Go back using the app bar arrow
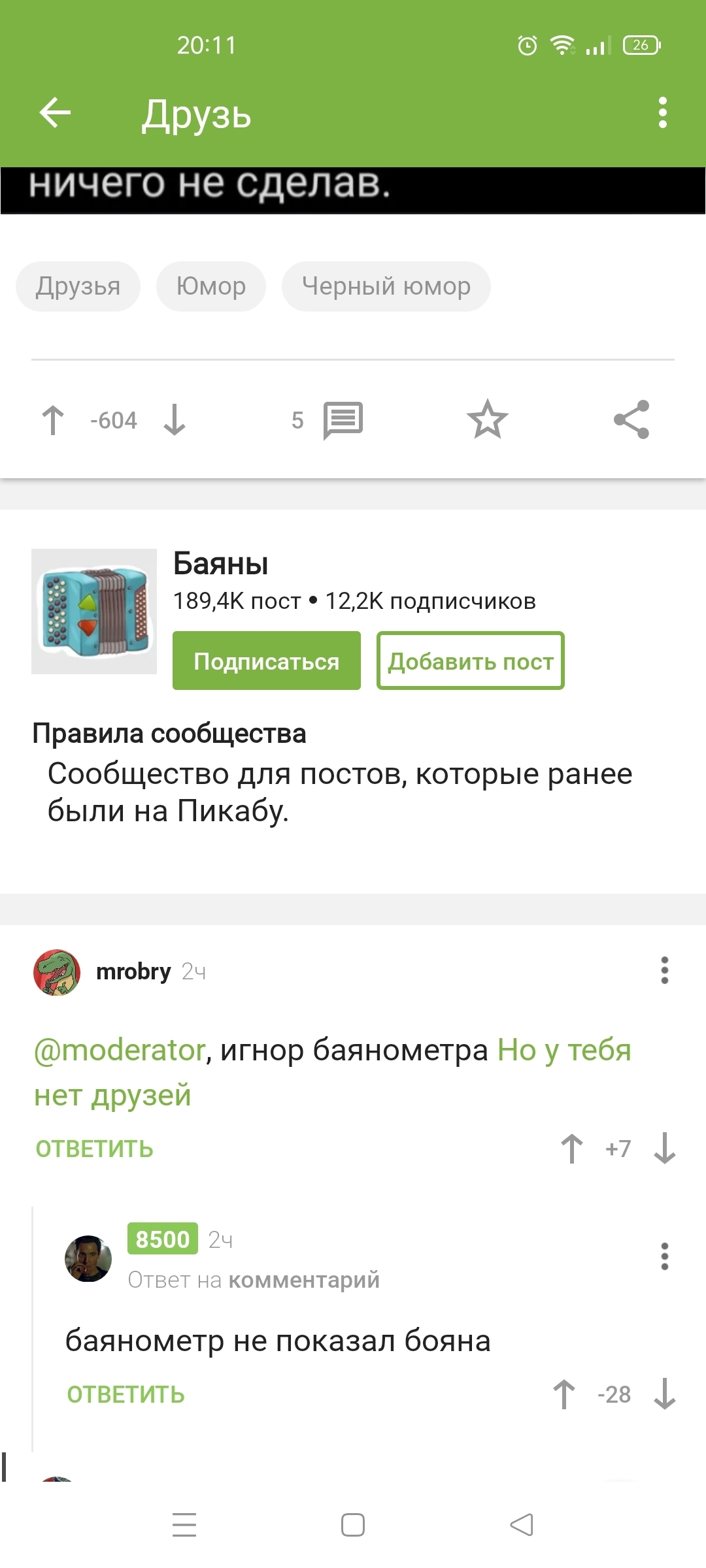Image resolution: width=706 pixels, height=1568 pixels. tap(56, 113)
